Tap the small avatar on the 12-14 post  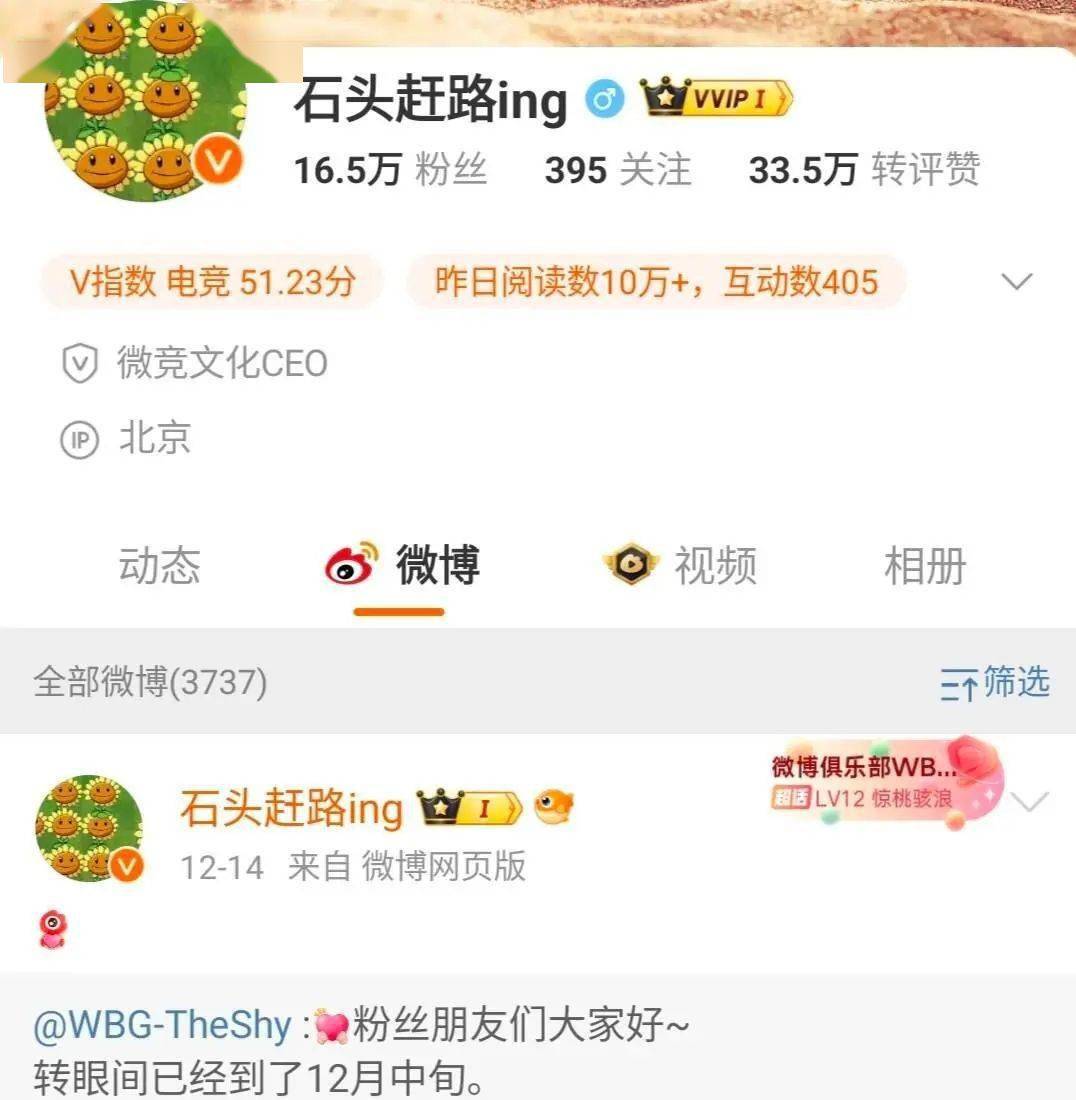click(89, 827)
